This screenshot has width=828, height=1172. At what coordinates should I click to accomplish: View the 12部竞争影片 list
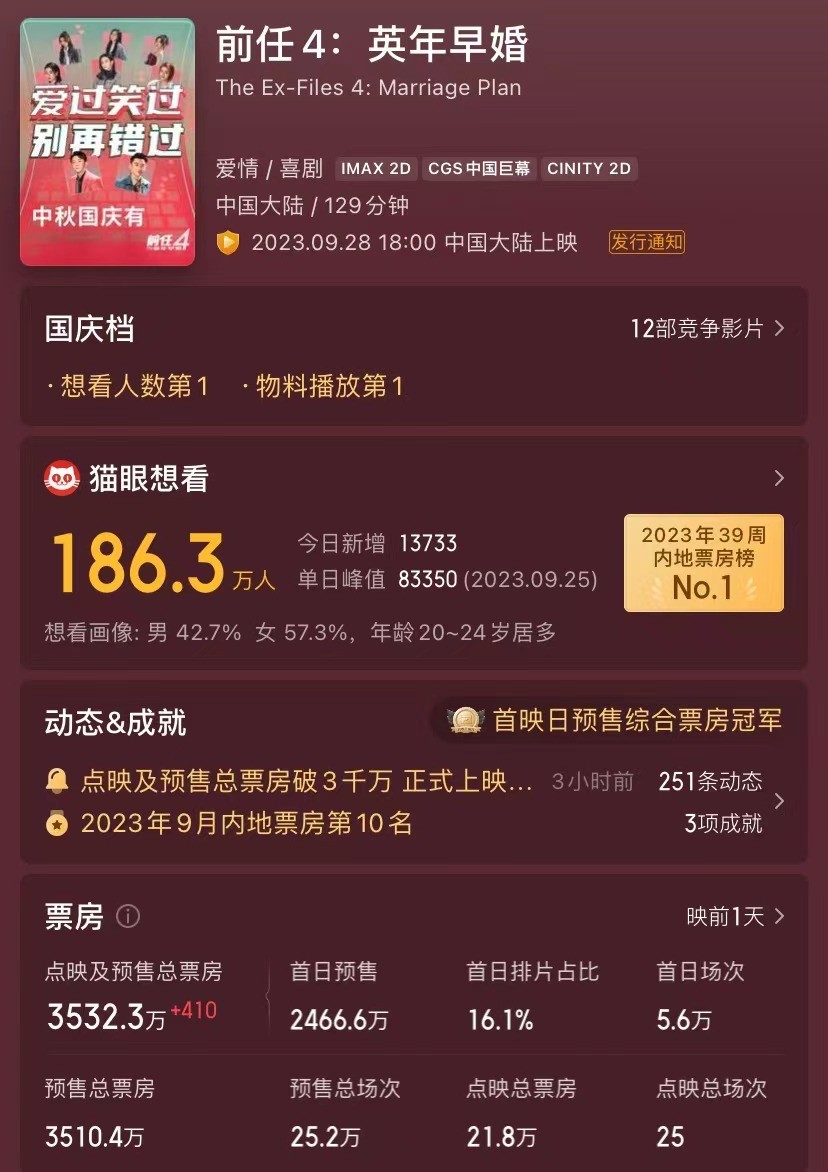click(x=706, y=329)
